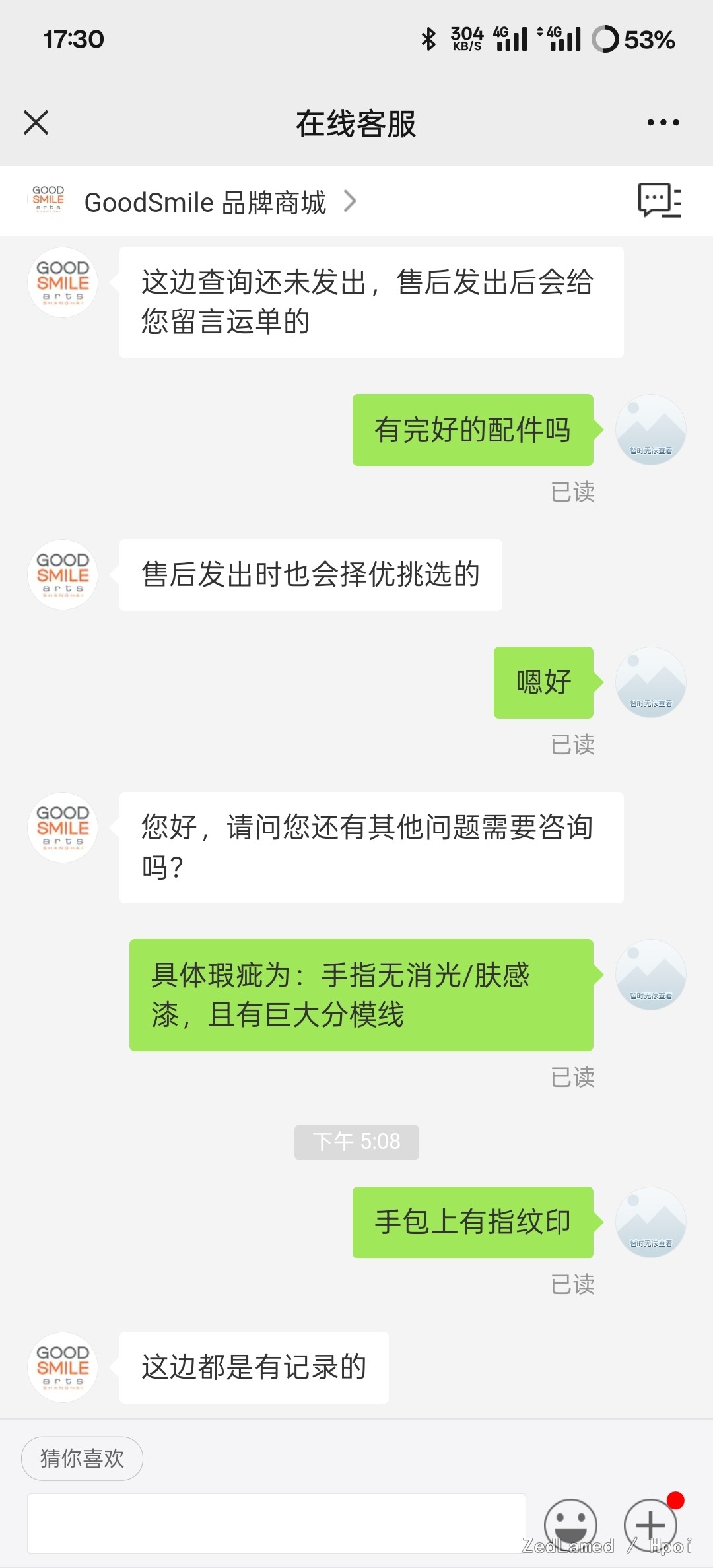Open the three-dot overflow menu
Viewport: 713px width, 1568px height.
click(663, 123)
